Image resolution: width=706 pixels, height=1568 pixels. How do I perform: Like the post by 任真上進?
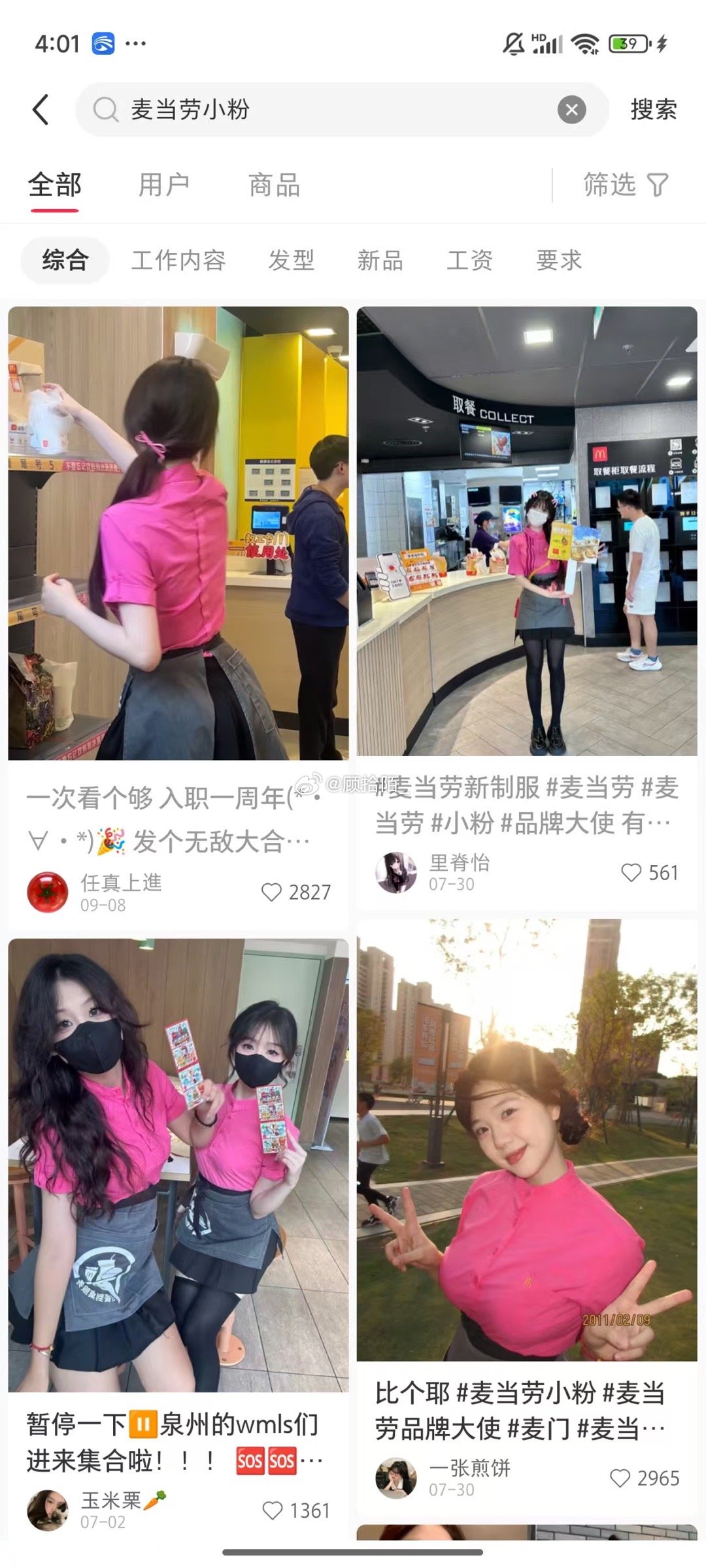coord(271,892)
